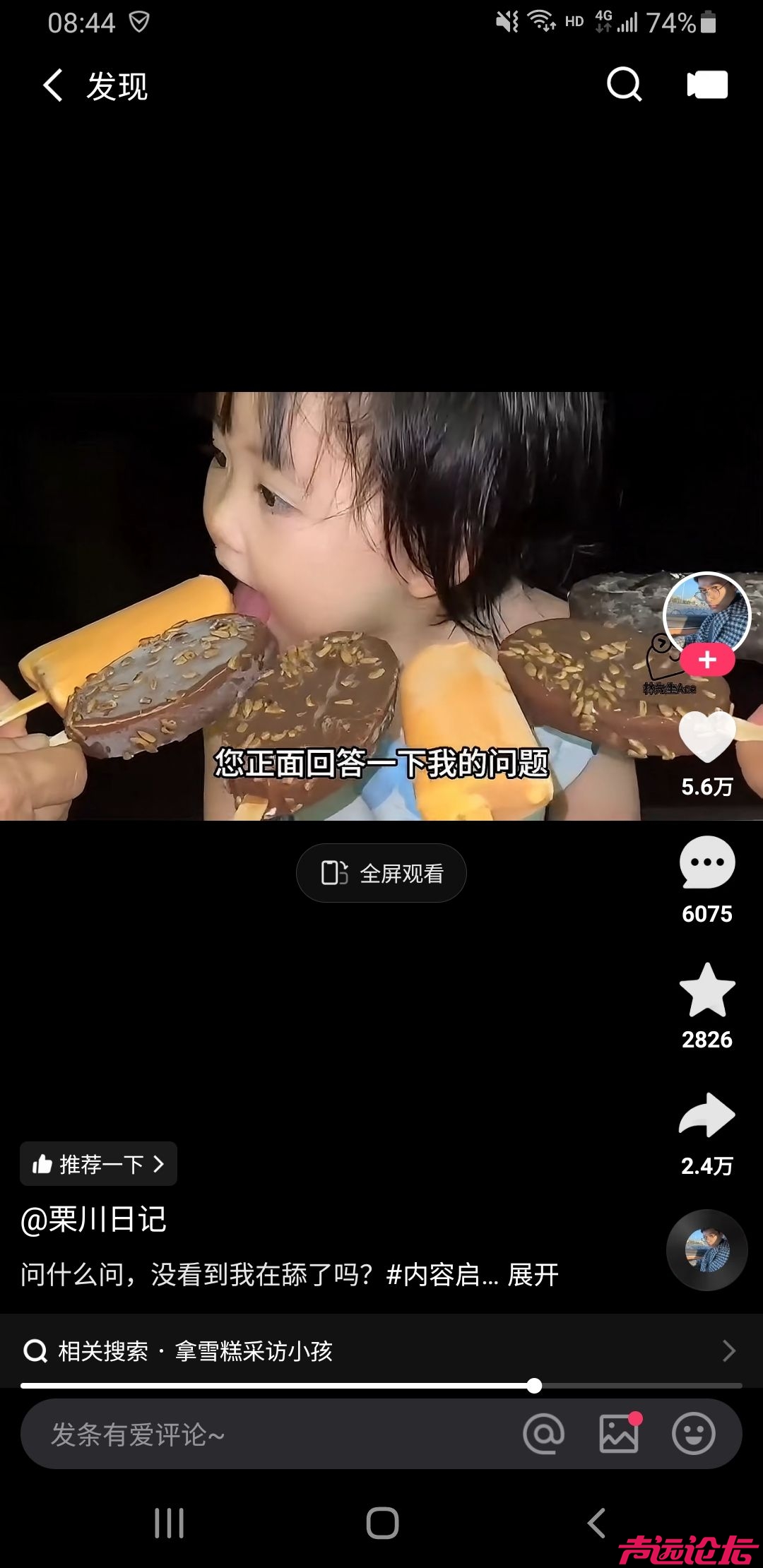Tap the camera icon in top bar

click(x=707, y=85)
